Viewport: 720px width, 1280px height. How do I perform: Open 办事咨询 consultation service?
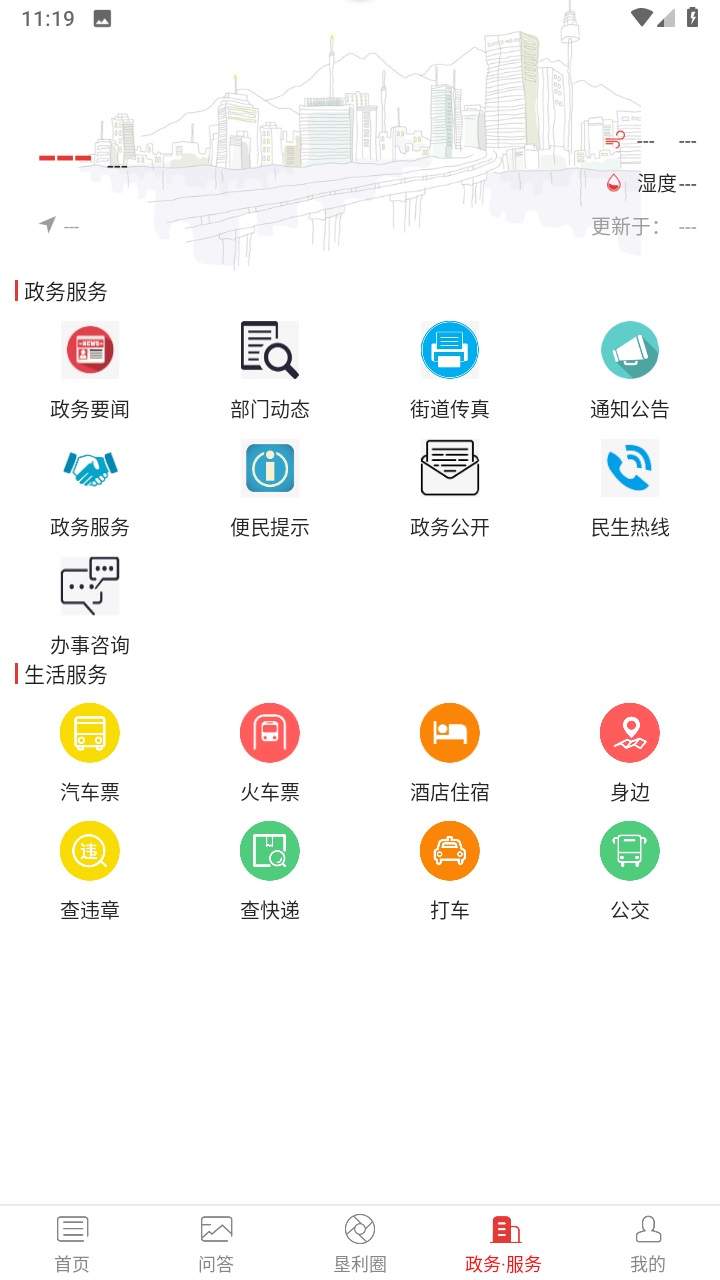tap(90, 585)
